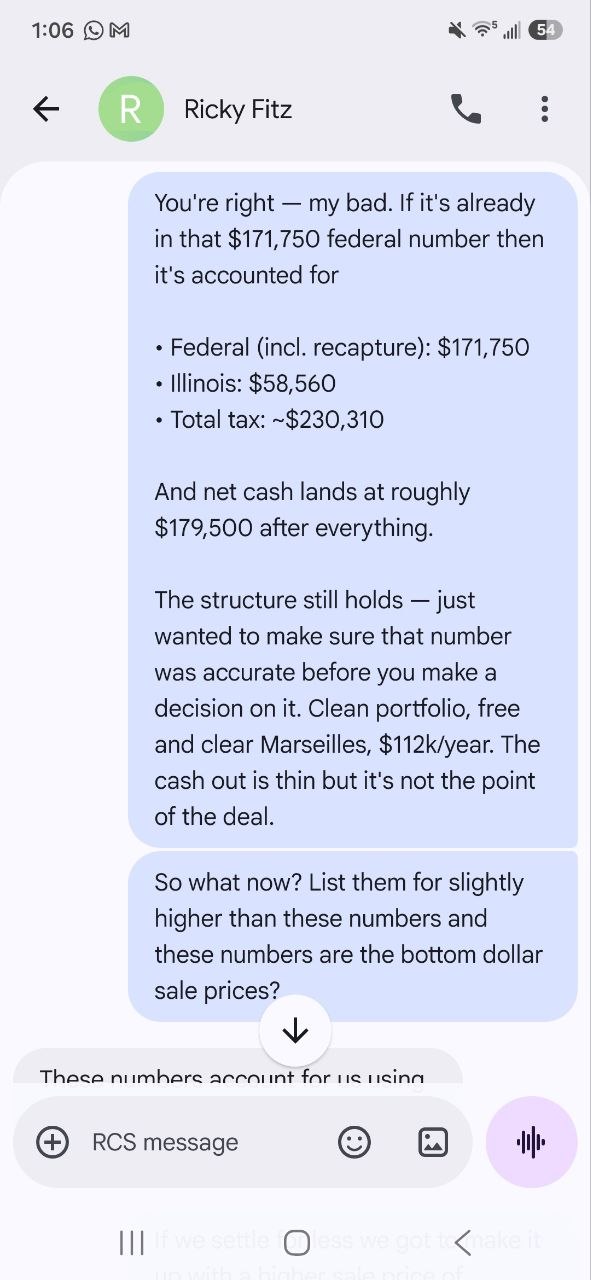
Task: Tap the system home button
Action: pos(297,1243)
